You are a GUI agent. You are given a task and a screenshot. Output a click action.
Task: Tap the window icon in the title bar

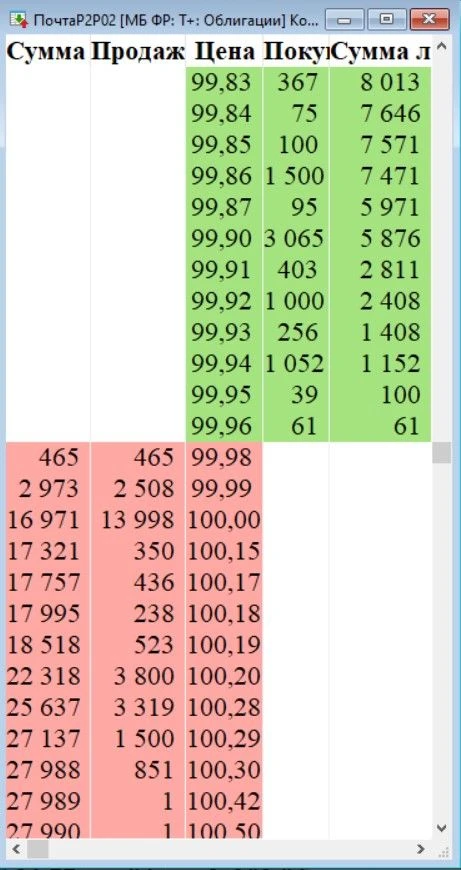(x=20, y=21)
